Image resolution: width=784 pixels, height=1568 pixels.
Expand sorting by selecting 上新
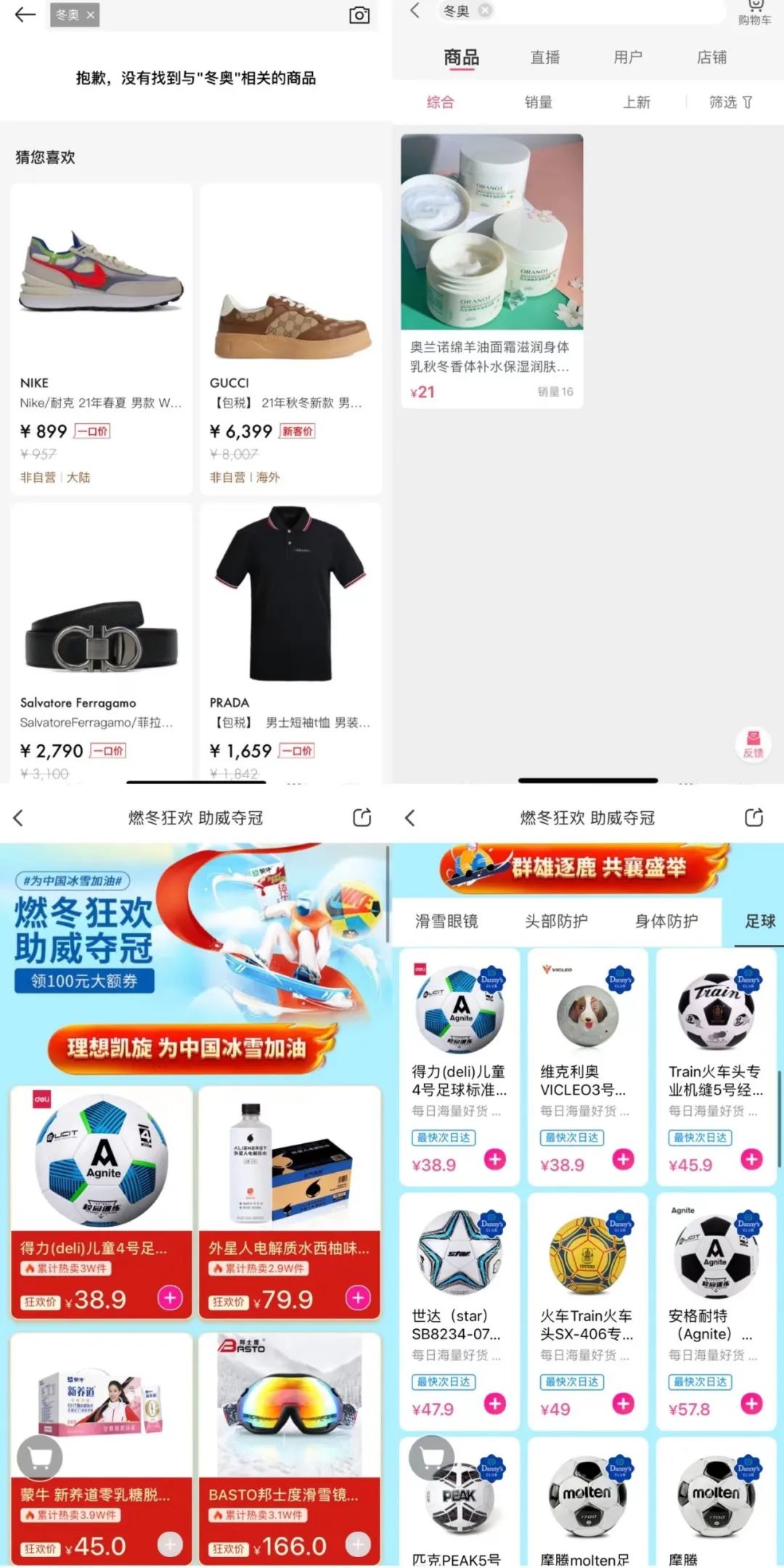coord(637,102)
